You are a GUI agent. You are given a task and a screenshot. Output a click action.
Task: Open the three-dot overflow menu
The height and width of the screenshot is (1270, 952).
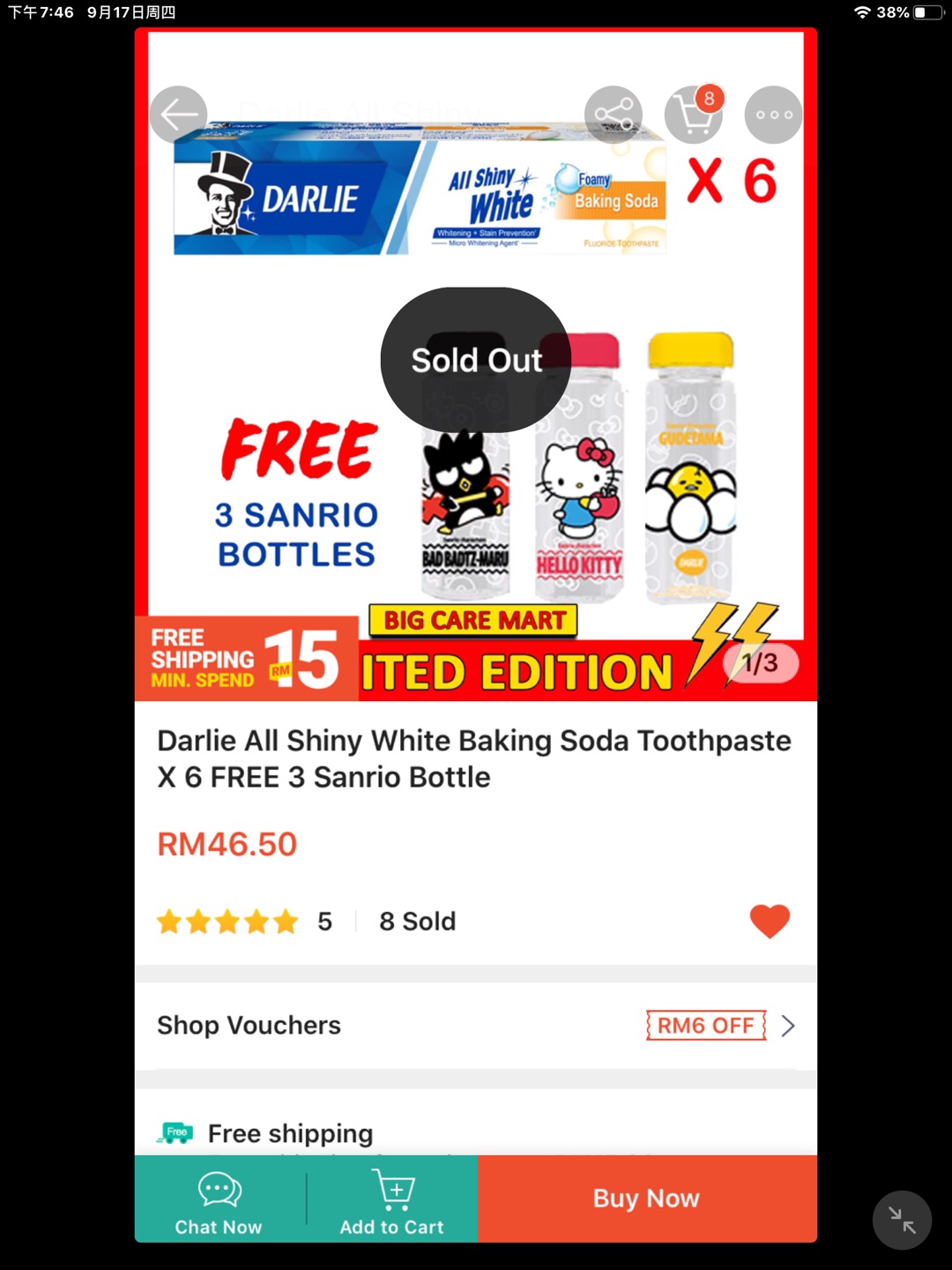(773, 115)
